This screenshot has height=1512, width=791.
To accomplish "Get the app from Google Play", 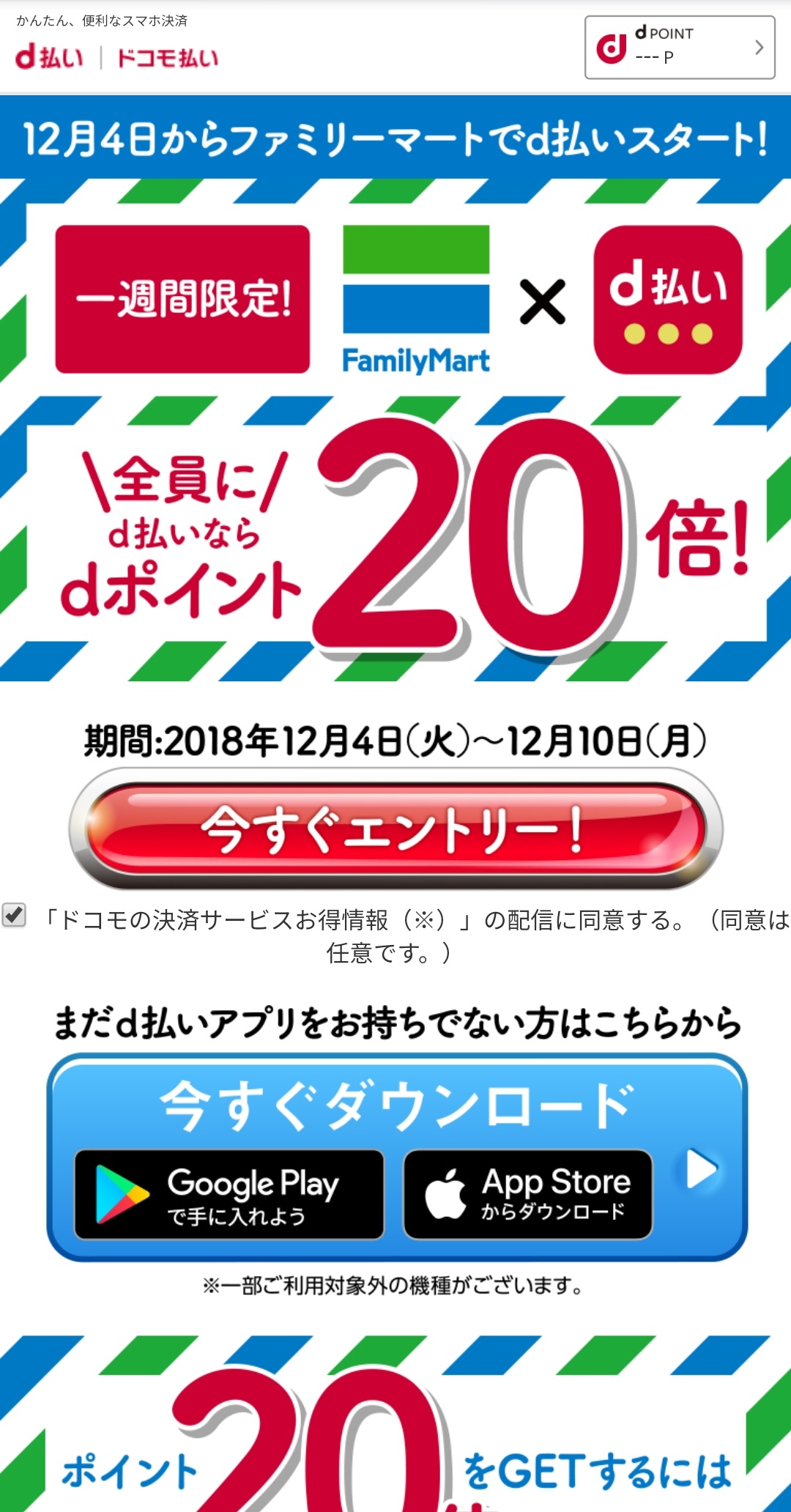I will click(x=229, y=1194).
